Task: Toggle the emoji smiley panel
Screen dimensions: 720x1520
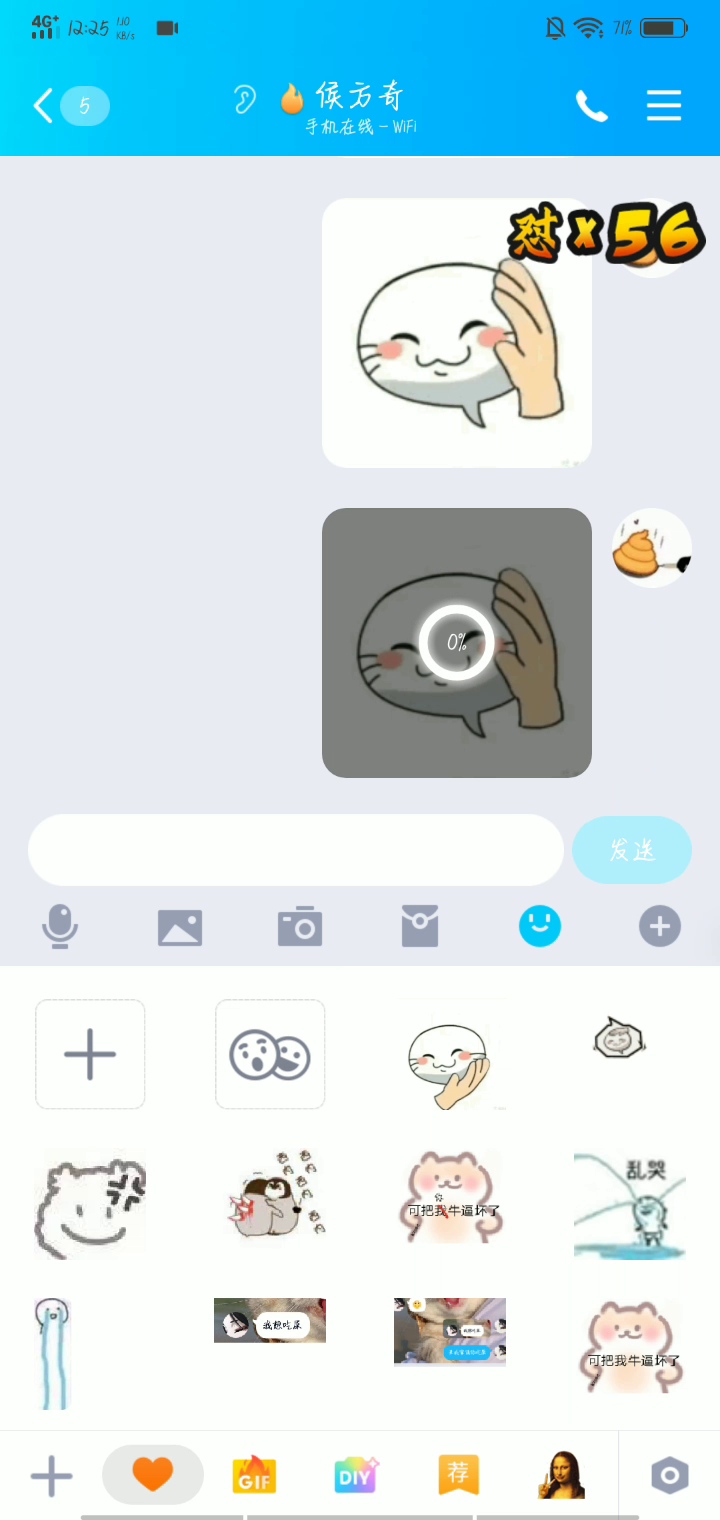Action: 540,927
